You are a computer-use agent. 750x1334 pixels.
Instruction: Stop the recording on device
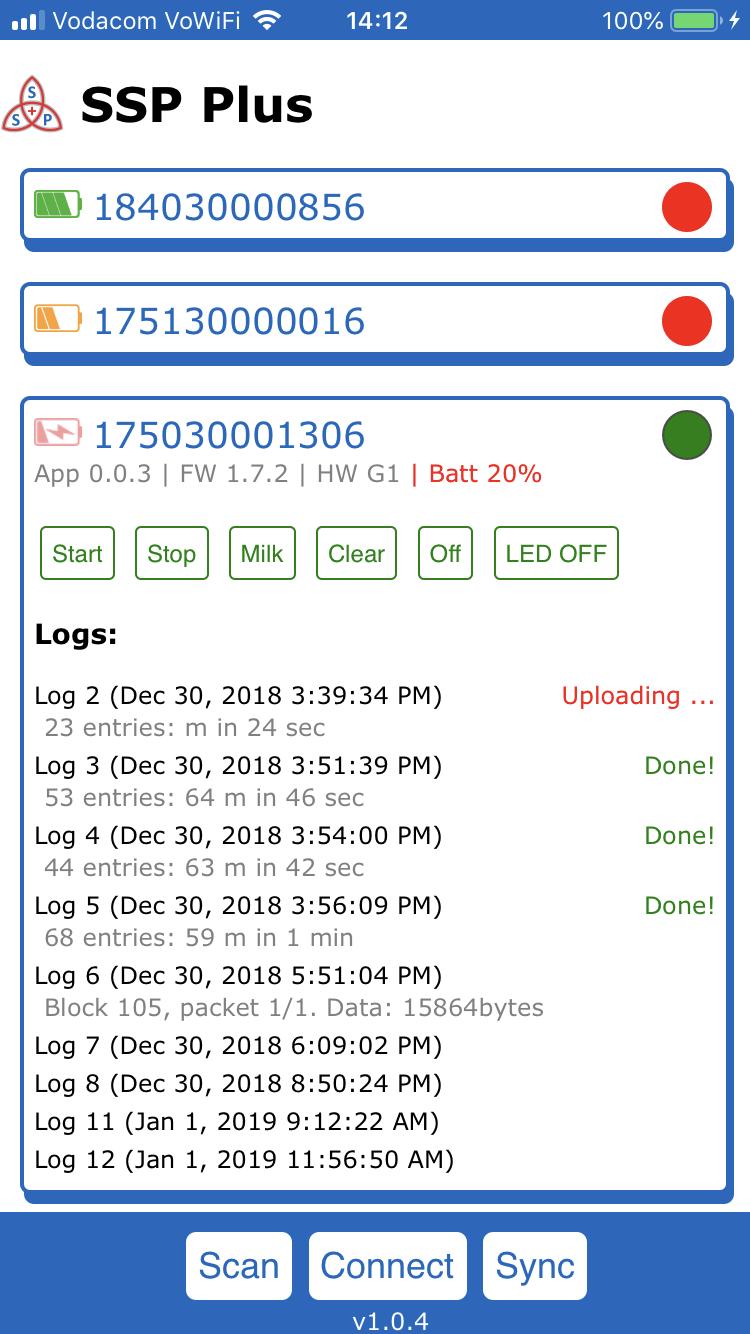[171, 553]
